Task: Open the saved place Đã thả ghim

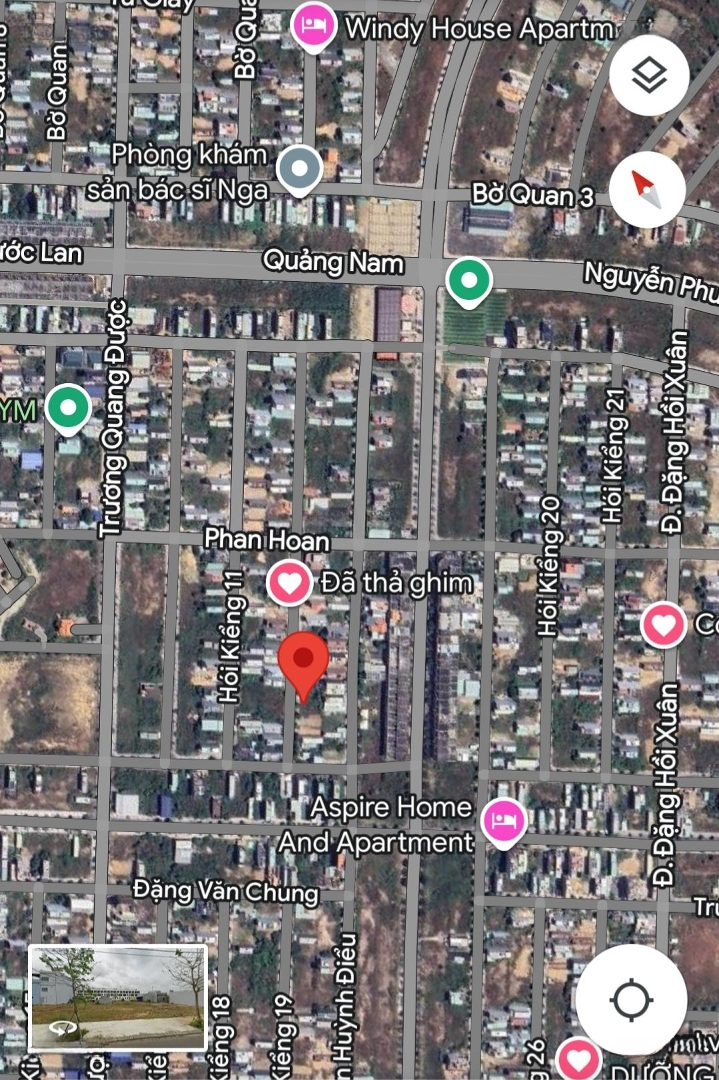Action: pos(290,581)
